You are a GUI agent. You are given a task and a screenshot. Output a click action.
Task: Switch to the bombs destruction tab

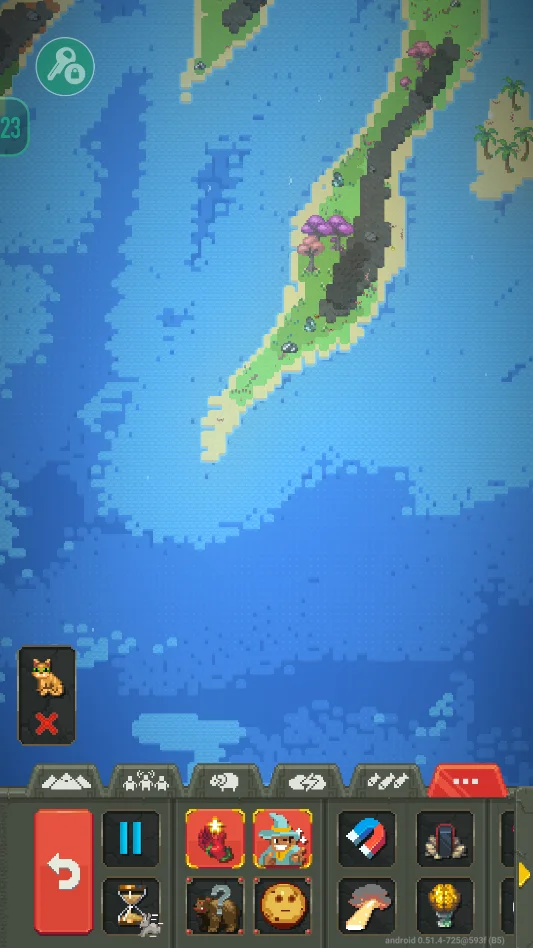(x=387, y=782)
